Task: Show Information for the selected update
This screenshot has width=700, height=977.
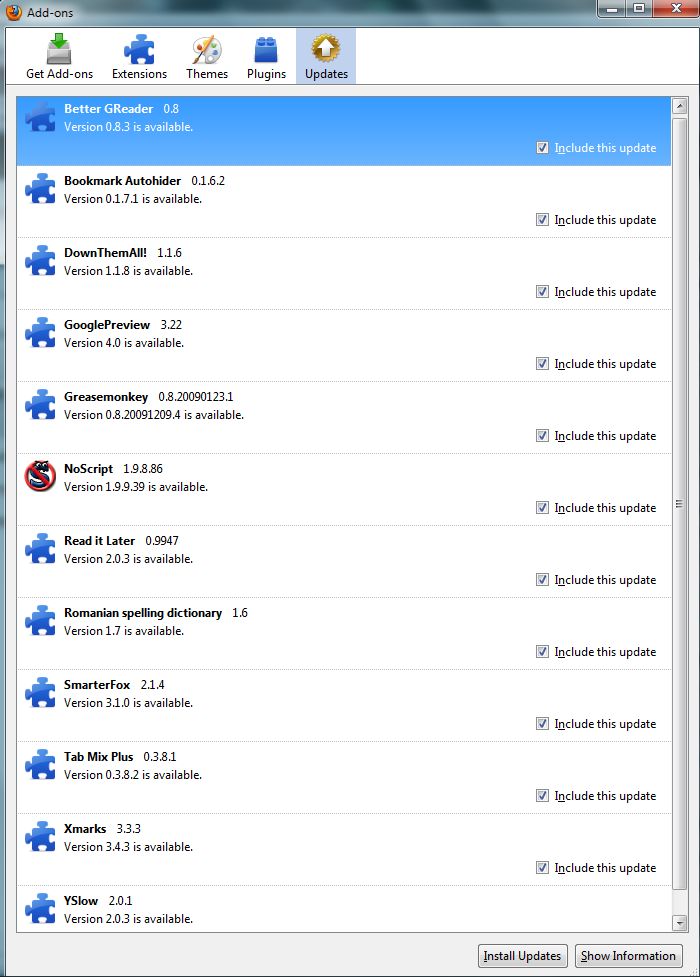Action: pos(629,956)
